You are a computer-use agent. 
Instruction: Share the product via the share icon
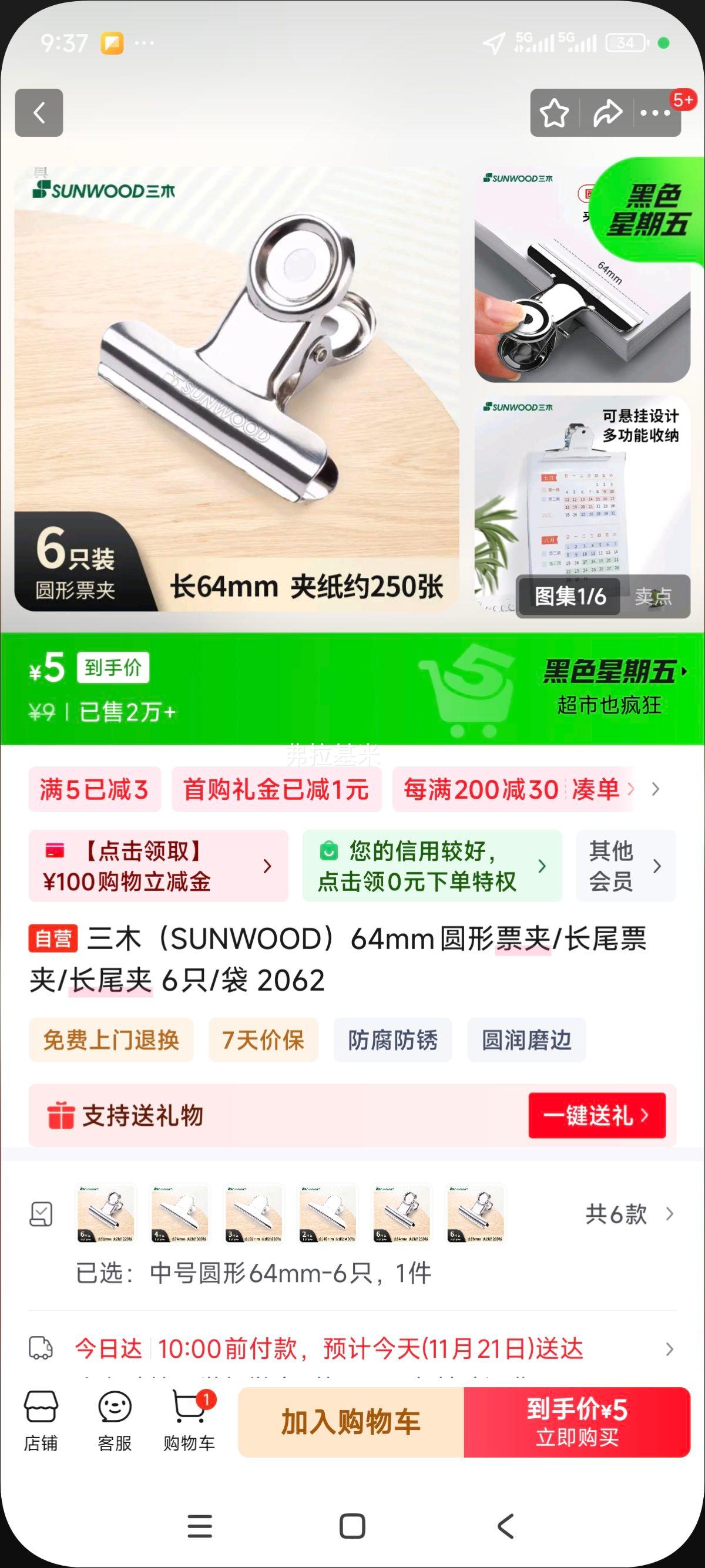pos(605,113)
